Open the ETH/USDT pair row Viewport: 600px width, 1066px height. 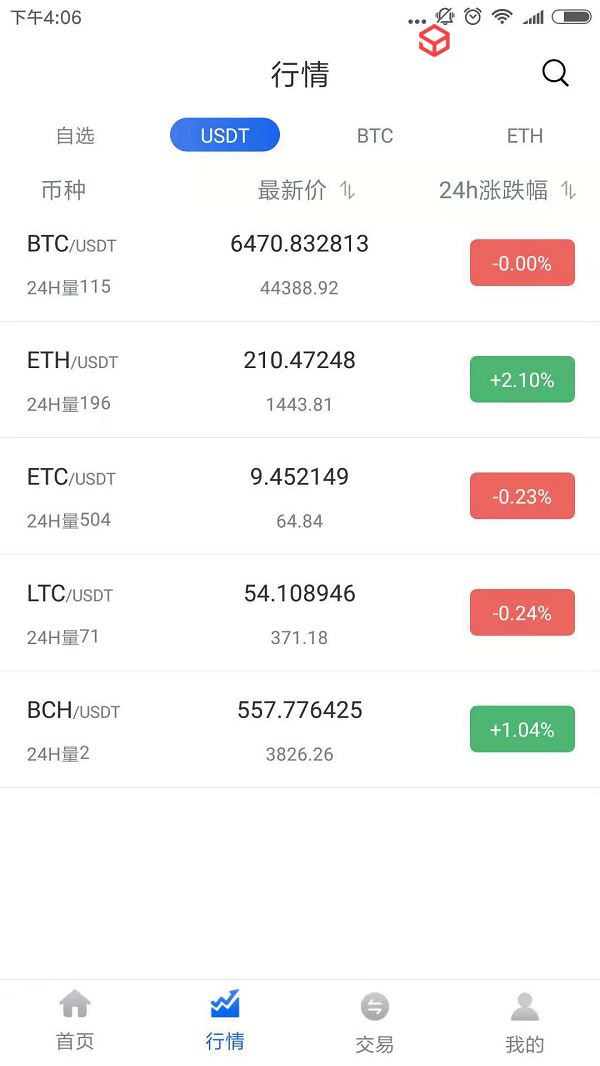pyautogui.click(x=300, y=380)
